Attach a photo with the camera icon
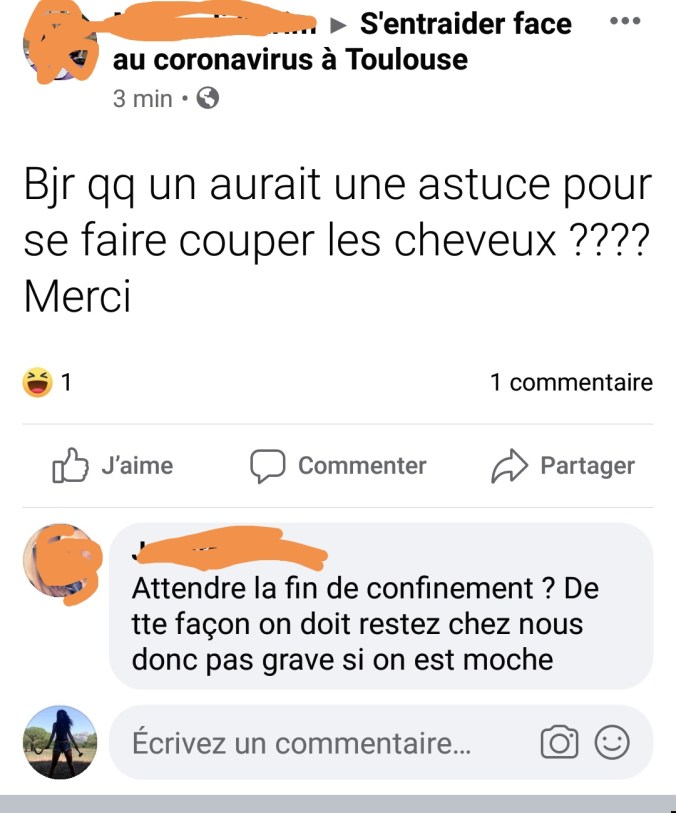This screenshot has height=813, width=676. [559, 743]
